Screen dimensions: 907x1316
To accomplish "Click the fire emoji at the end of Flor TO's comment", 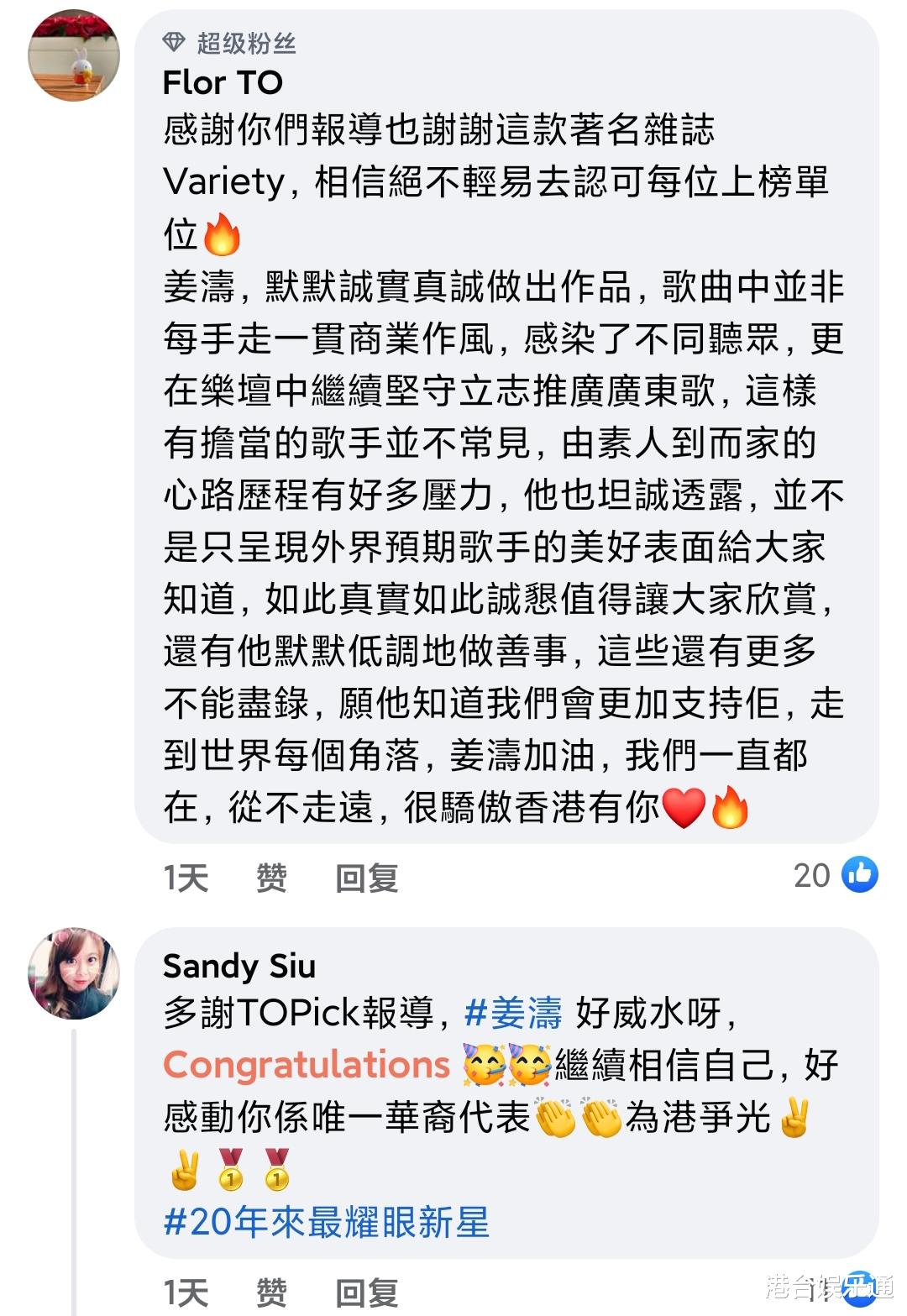I will 732,809.
